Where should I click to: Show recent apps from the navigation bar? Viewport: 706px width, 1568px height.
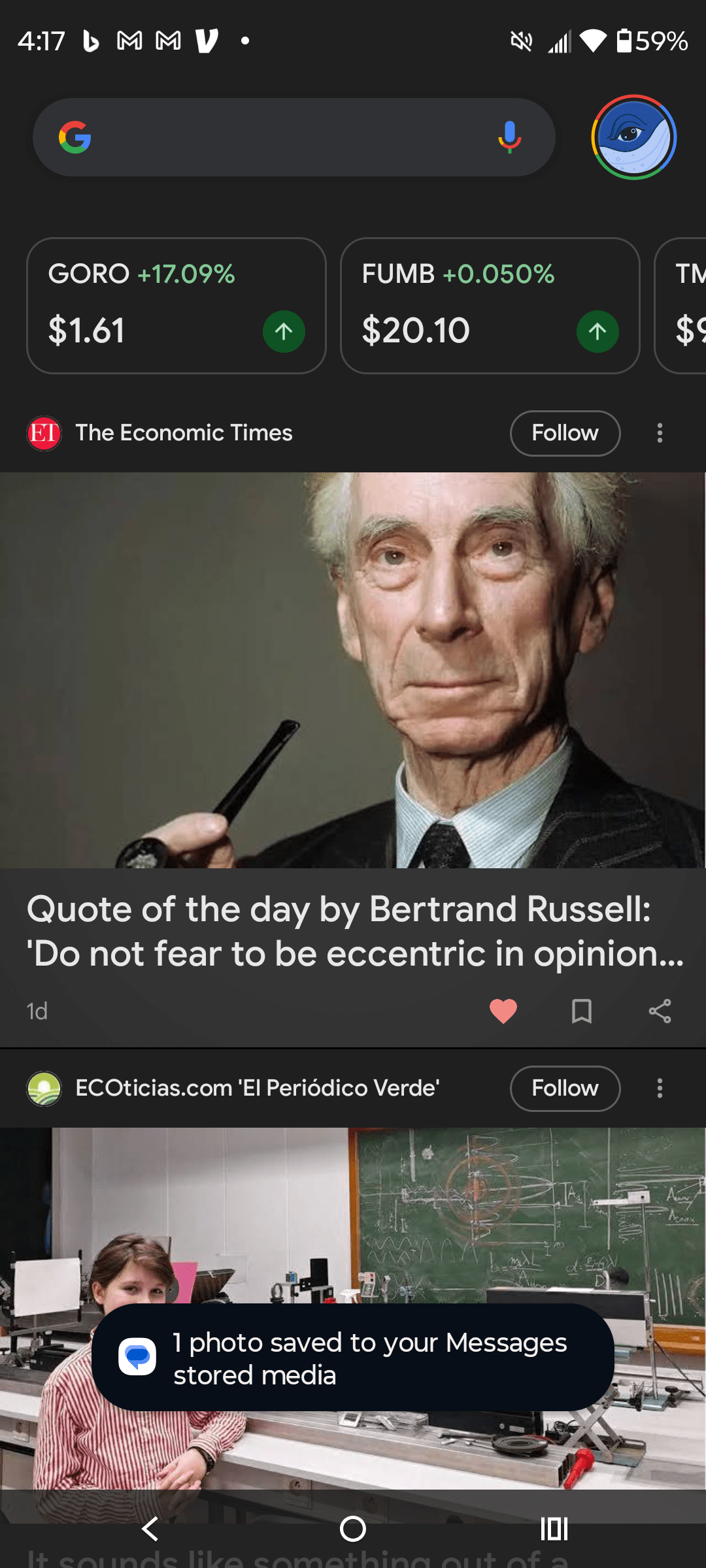coord(554,1529)
